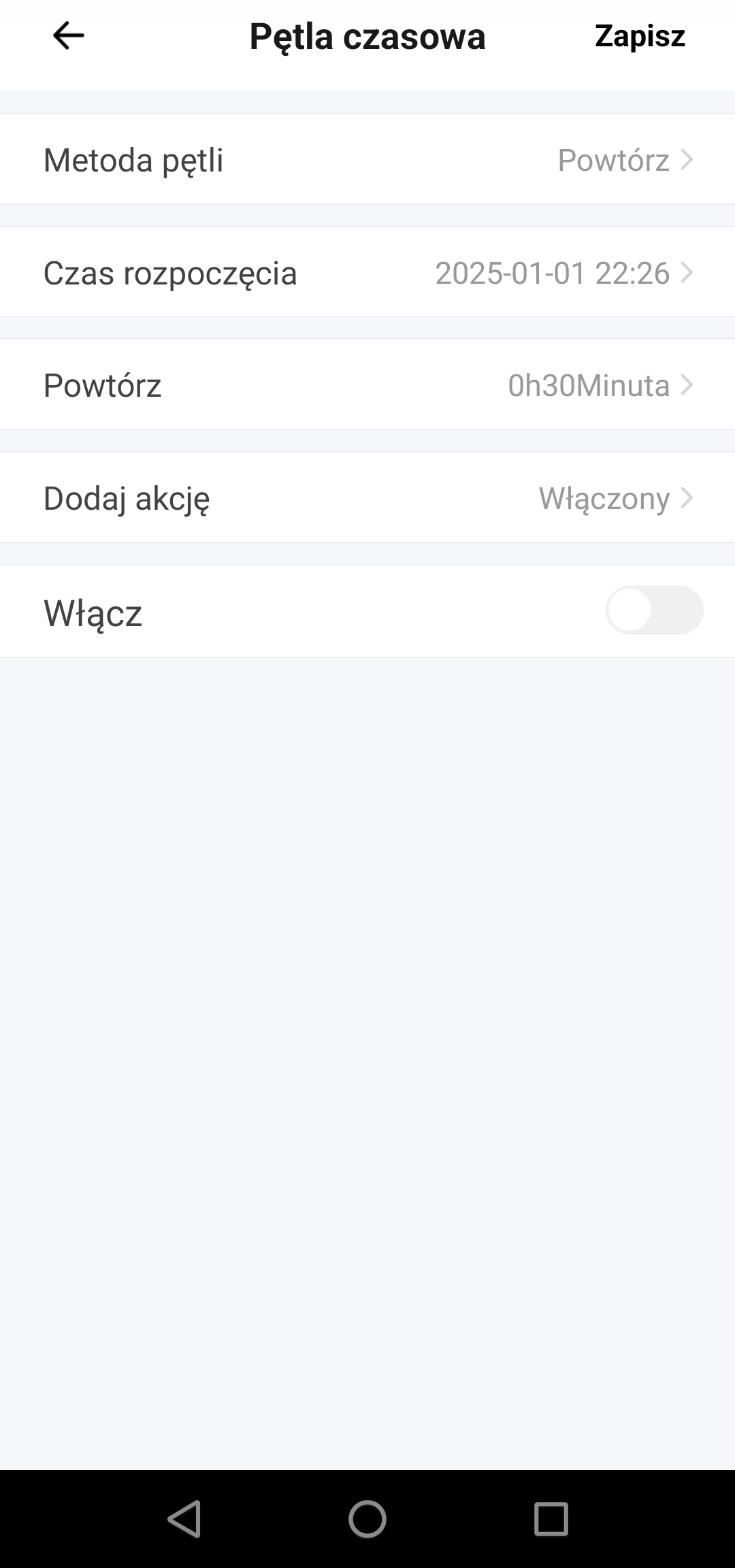This screenshot has height=1568, width=735.
Task: Open the recent apps overview
Action: tap(551, 1519)
